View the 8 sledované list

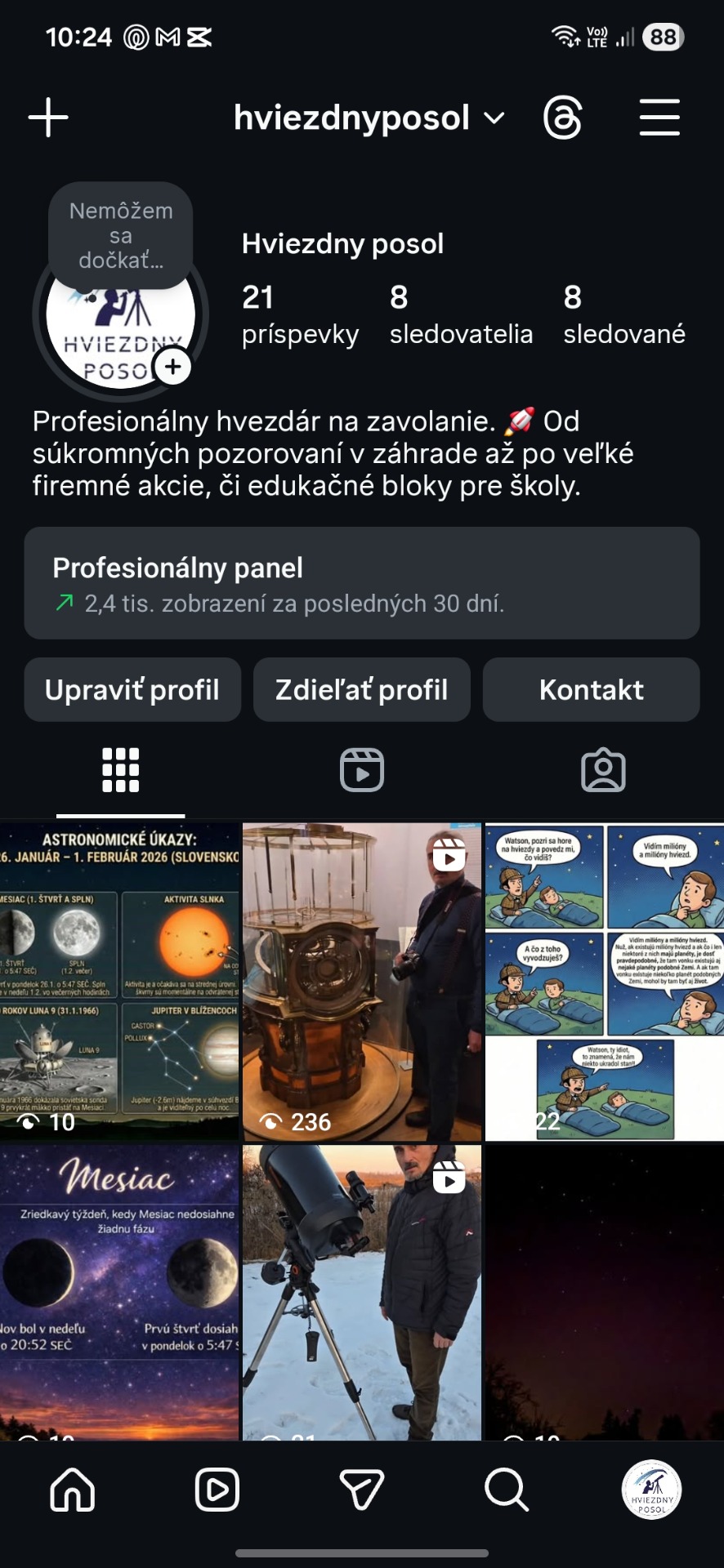coord(623,314)
